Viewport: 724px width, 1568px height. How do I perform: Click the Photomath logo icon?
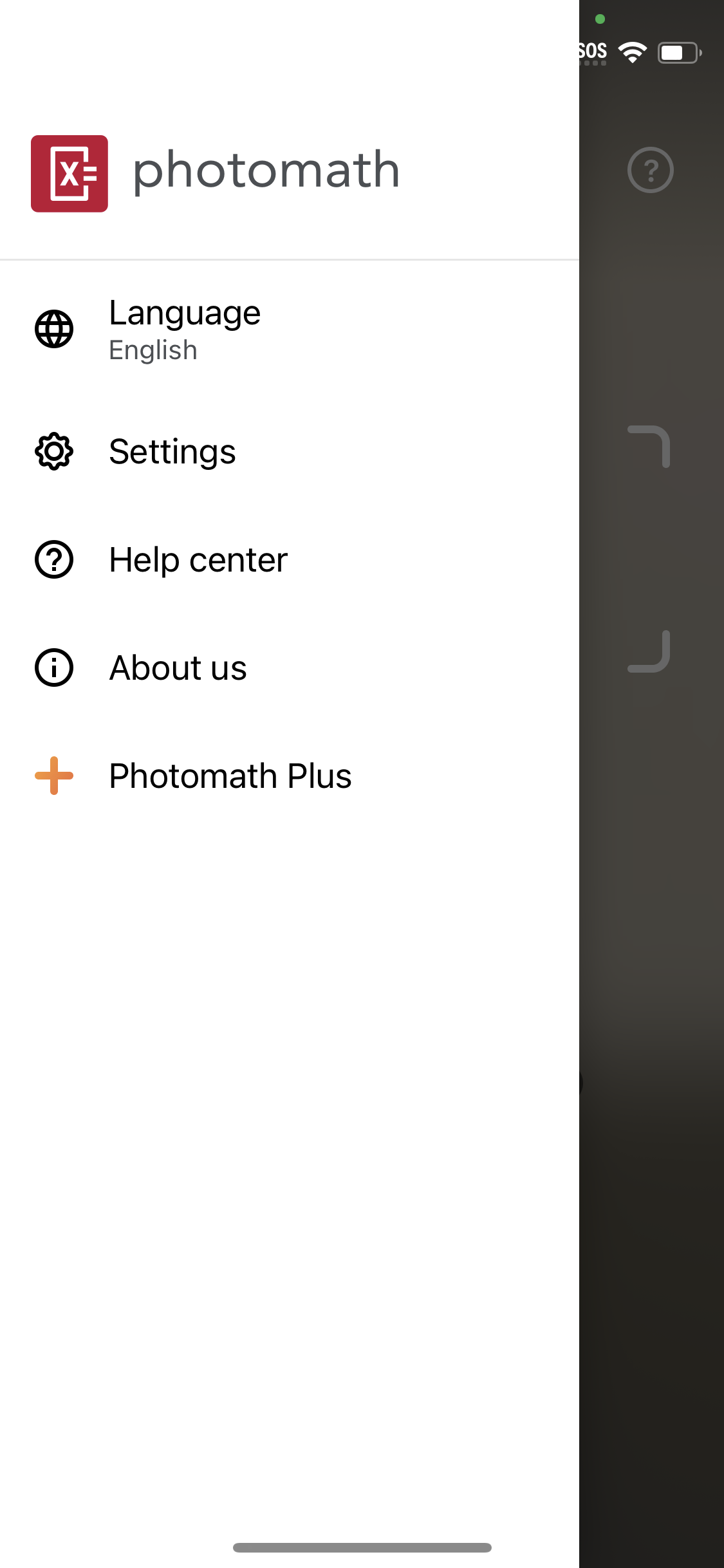[70, 171]
